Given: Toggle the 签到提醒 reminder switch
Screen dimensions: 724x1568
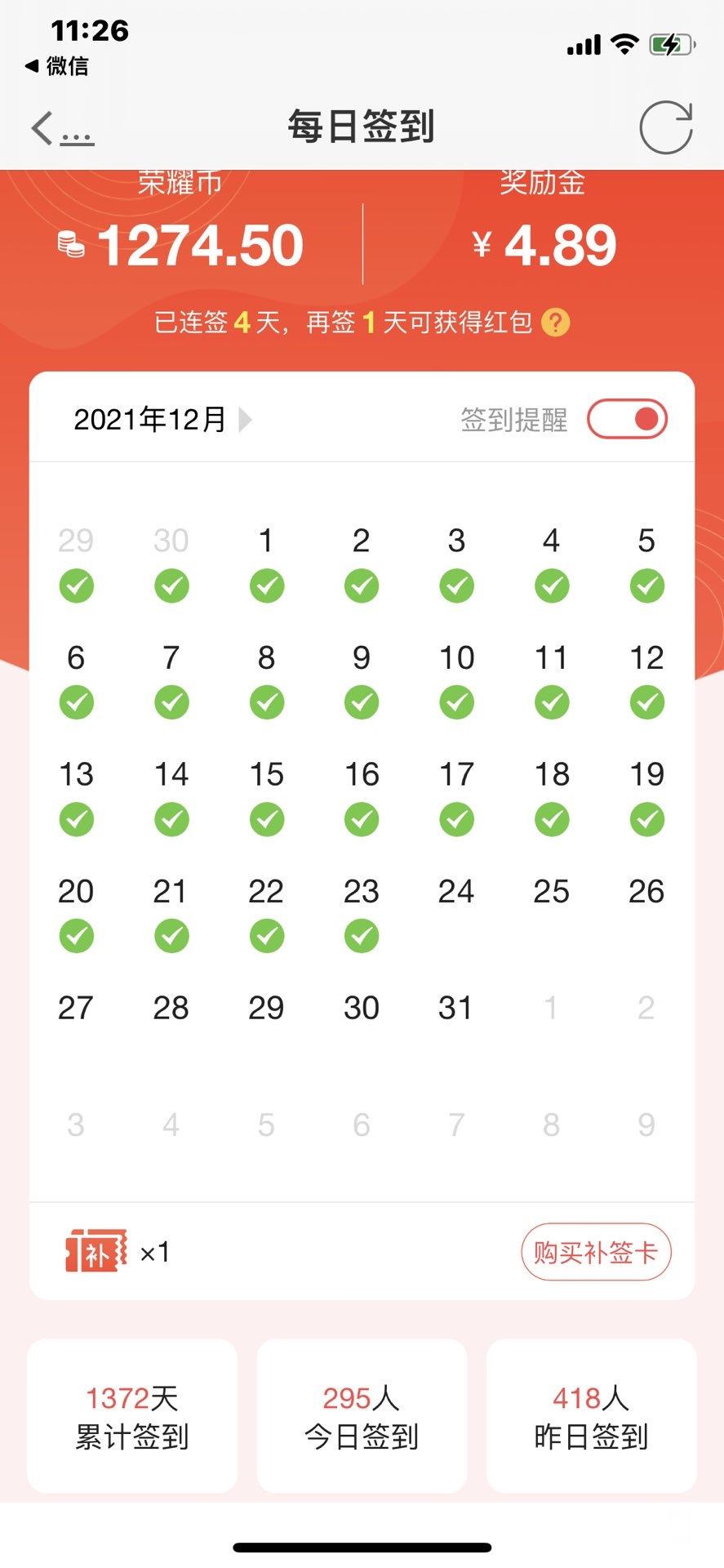Looking at the screenshot, I should (627, 420).
